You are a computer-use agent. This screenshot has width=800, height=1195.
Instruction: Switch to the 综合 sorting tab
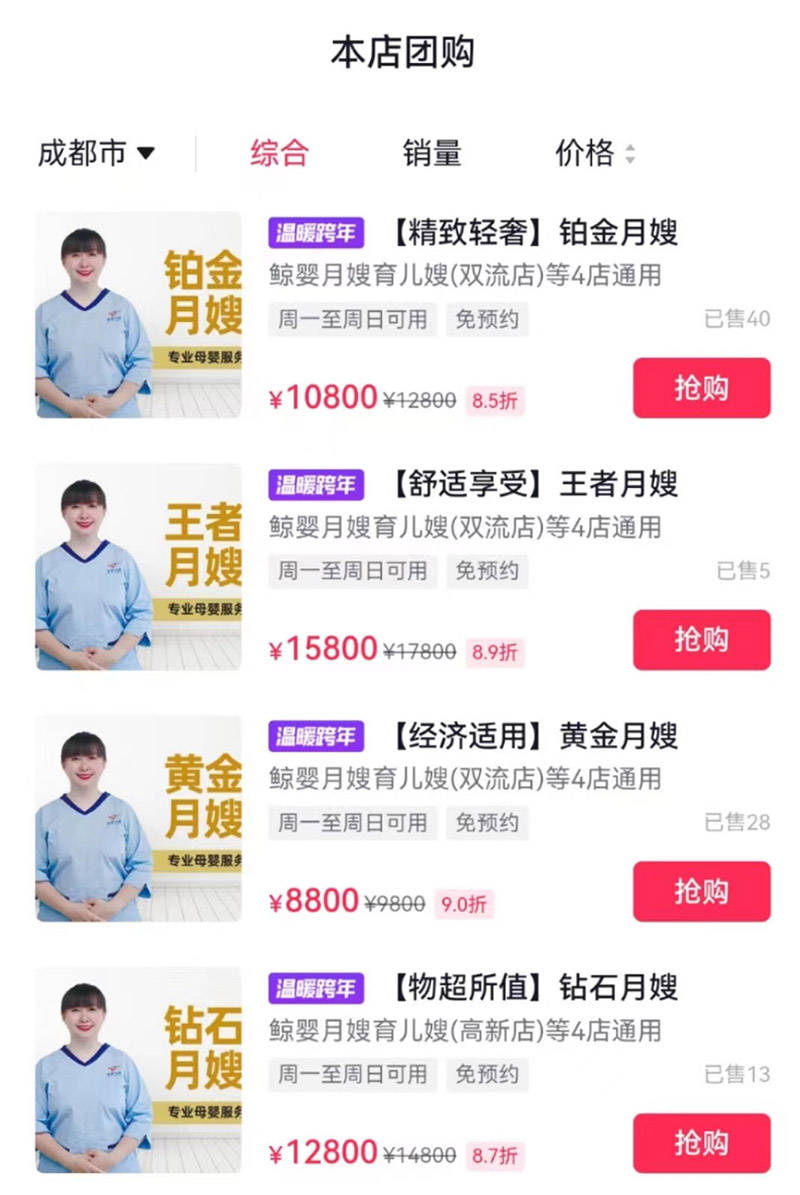click(x=279, y=154)
